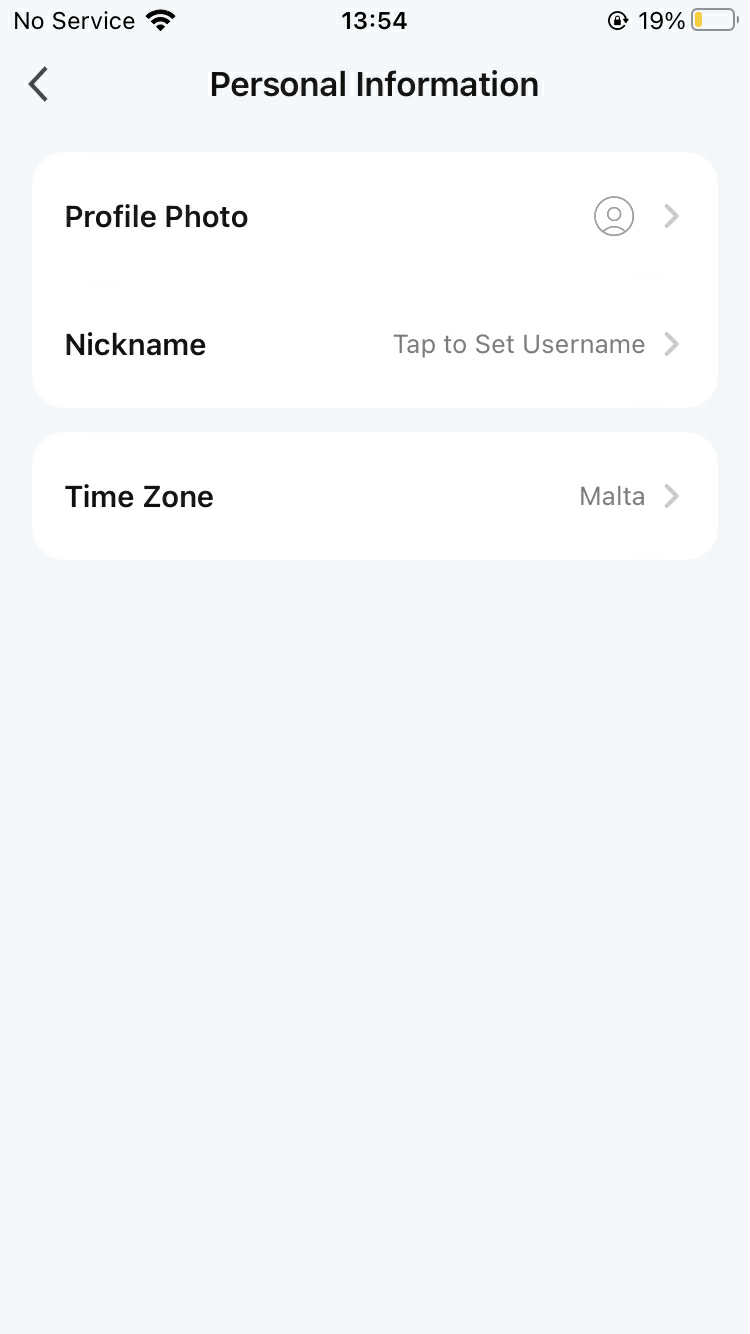Open the Nickname row to set username
The image size is (750, 1334).
click(x=374, y=345)
